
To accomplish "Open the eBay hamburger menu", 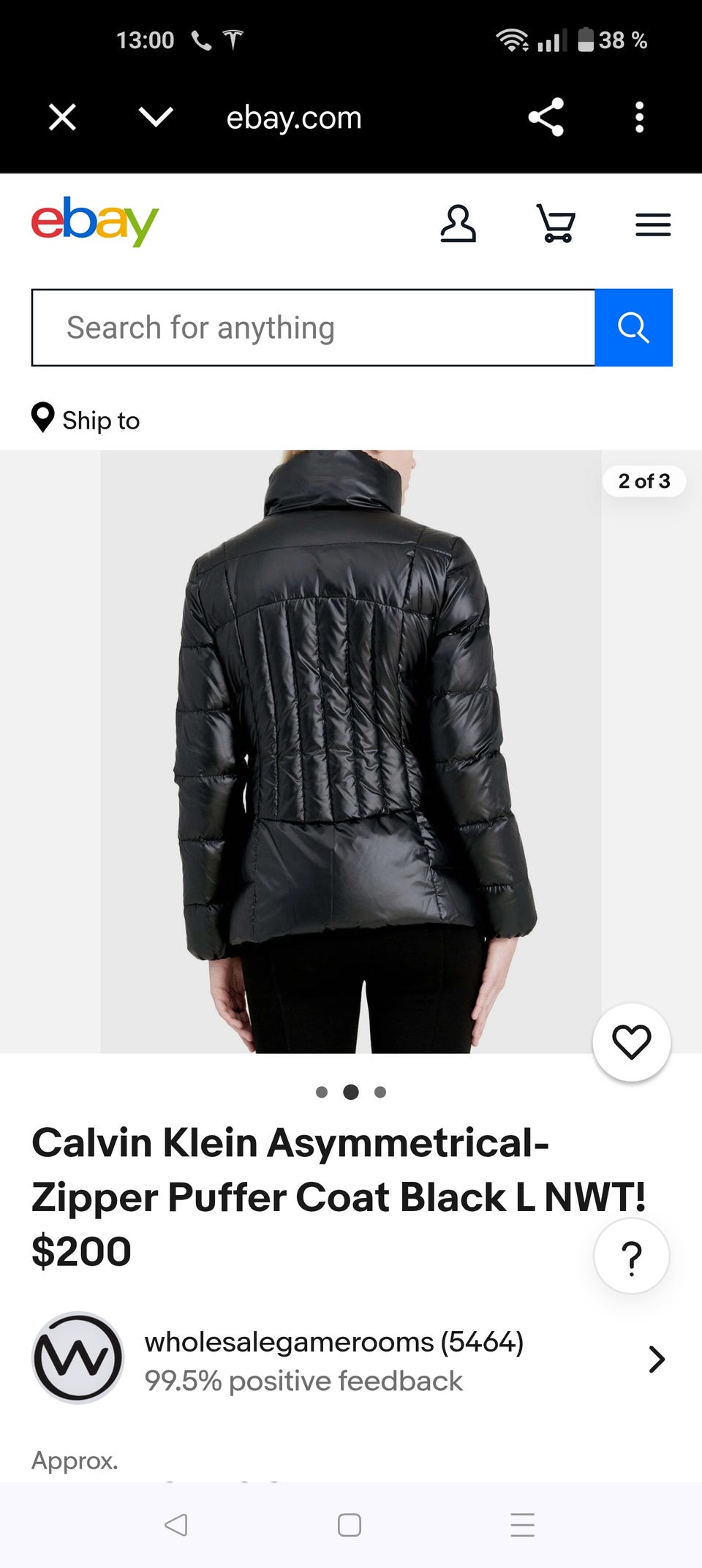I will [x=652, y=225].
